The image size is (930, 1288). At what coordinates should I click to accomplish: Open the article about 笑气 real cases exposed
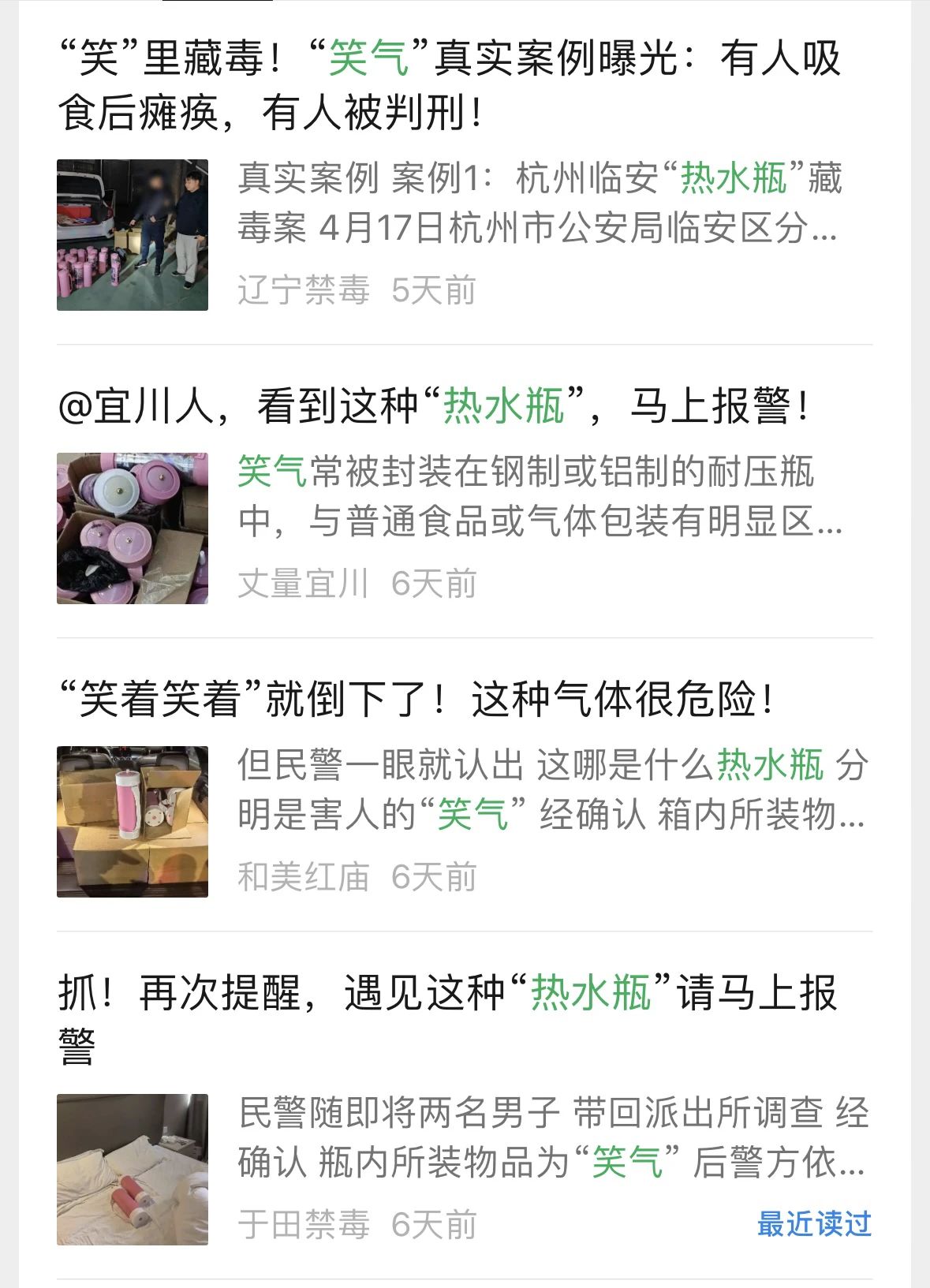450,85
